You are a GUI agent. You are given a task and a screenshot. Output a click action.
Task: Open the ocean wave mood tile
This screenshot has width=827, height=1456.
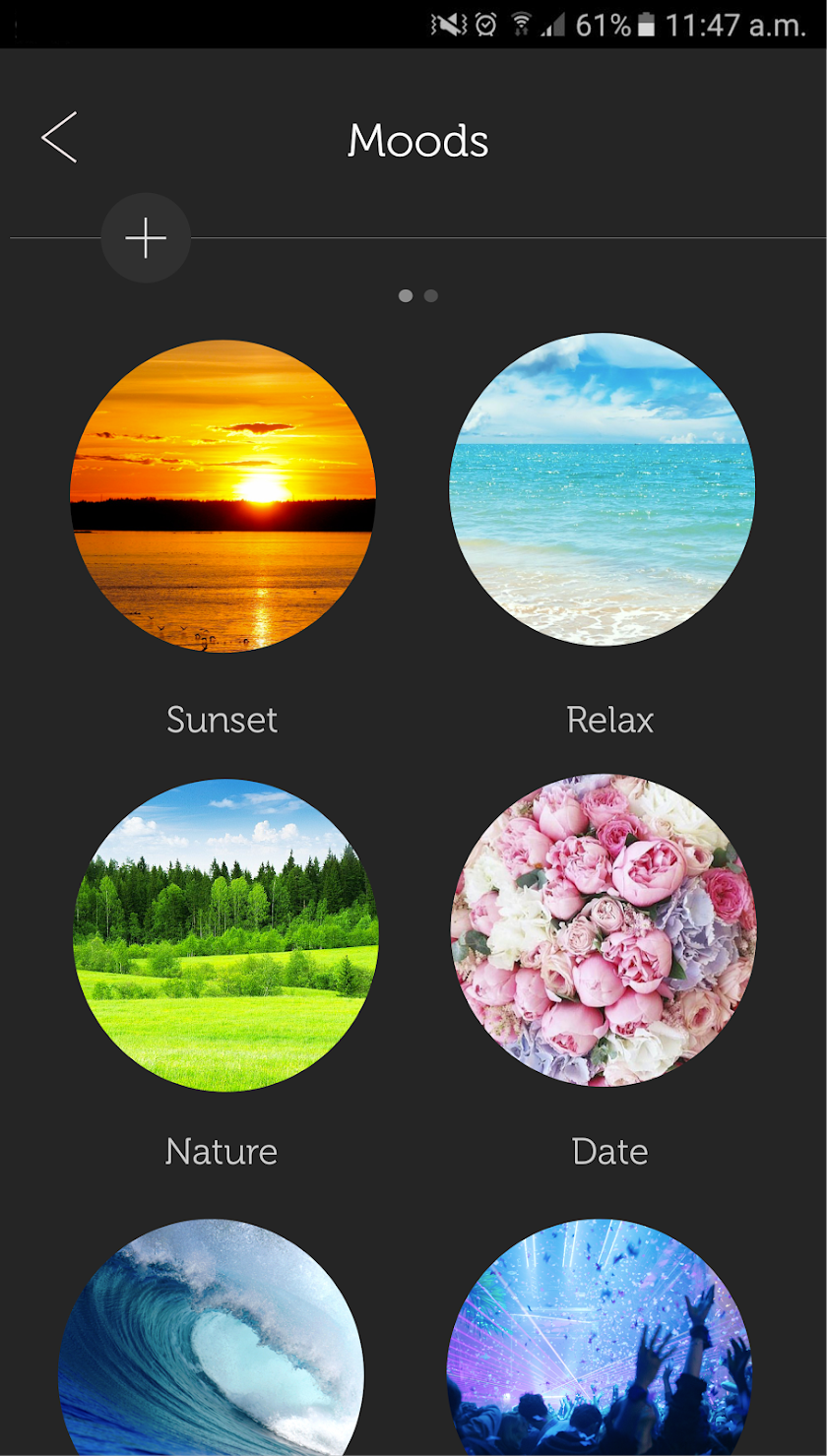click(211, 1339)
